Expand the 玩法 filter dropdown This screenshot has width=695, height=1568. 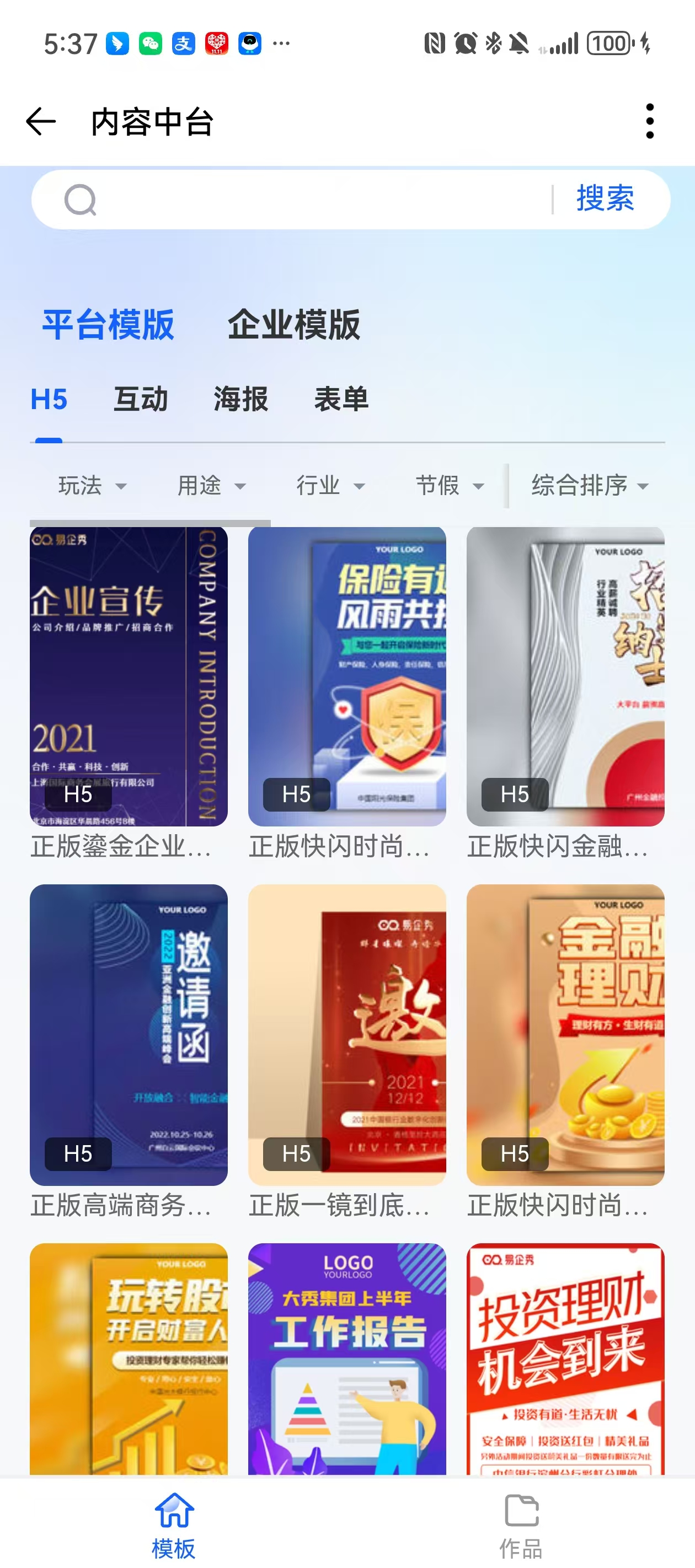tap(93, 485)
